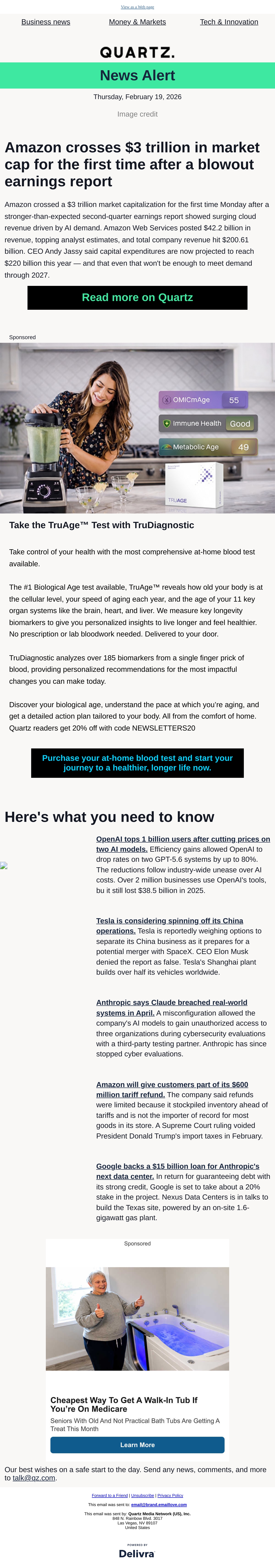
Task: Open the Business news section
Action: 46,22
